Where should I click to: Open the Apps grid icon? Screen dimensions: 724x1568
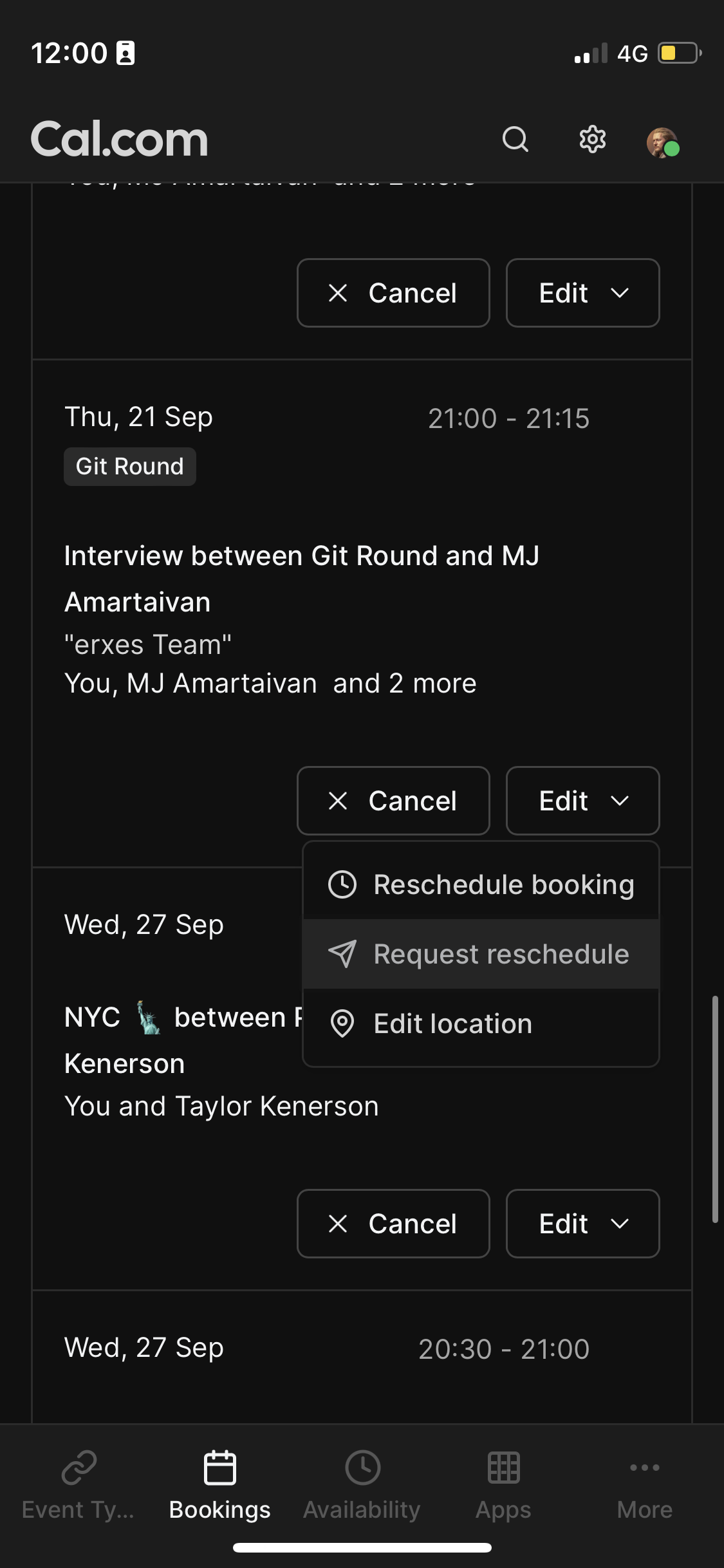(503, 1468)
